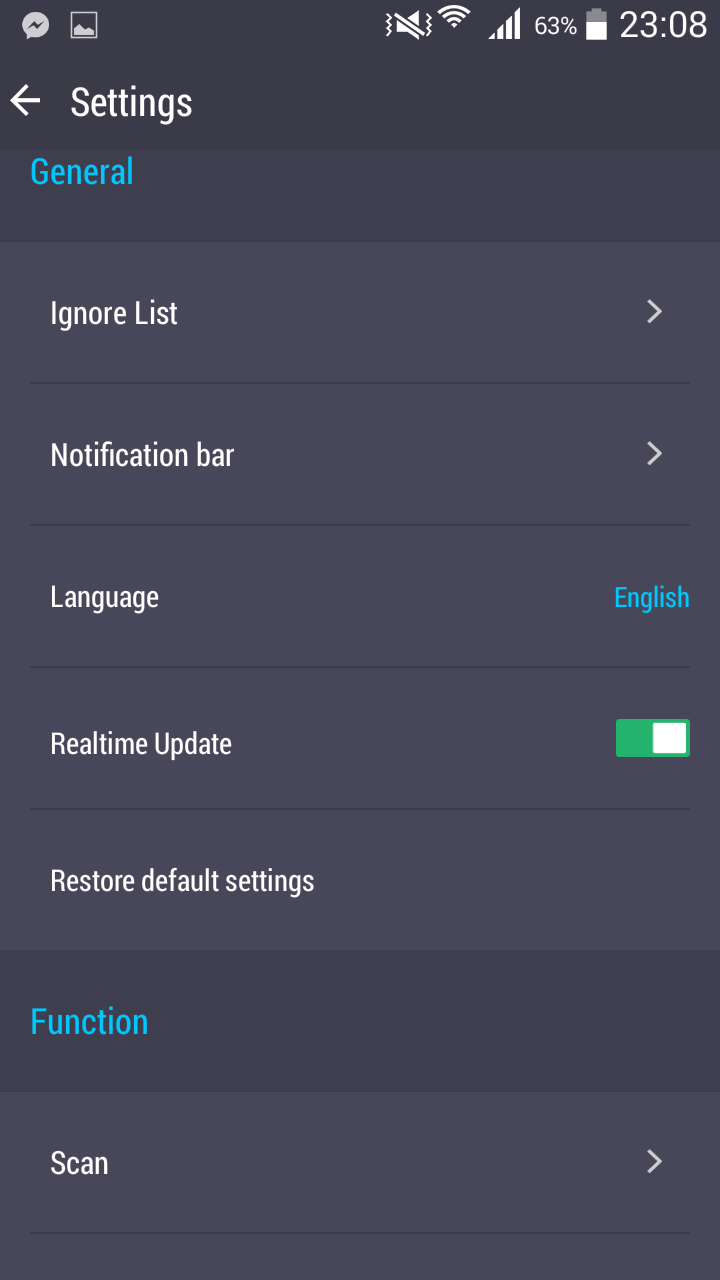This screenshot has width=720, height=1280.
Task: Toggle the Realtime Update switch
Action: tap(652, 738)
